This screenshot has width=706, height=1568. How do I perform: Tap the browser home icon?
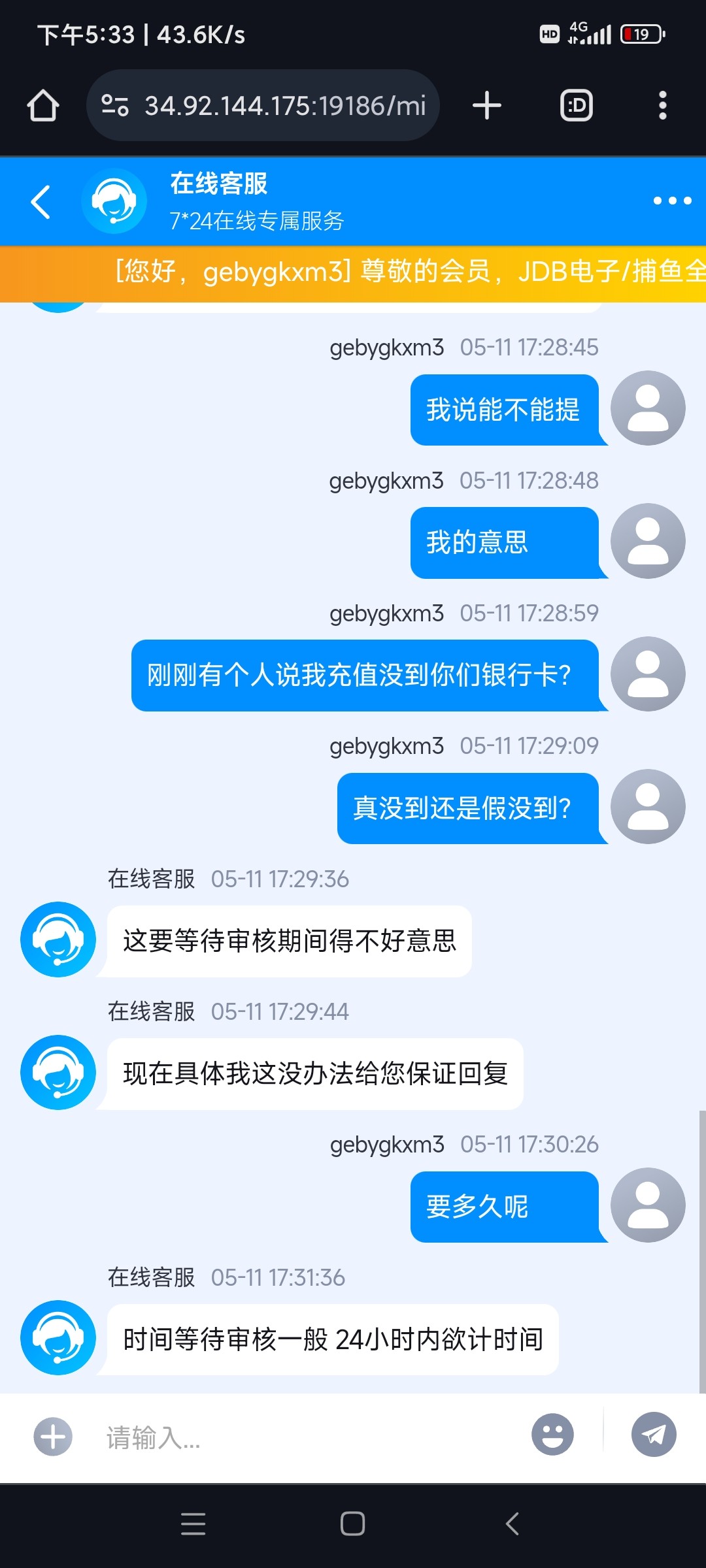tap(43, 106)
